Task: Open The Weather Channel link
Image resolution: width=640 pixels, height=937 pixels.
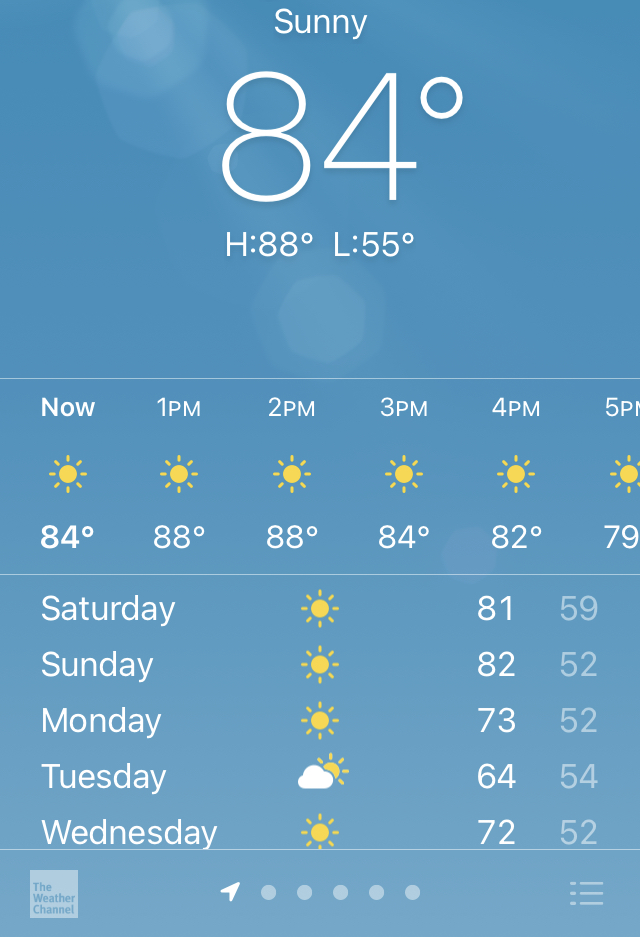Action: point(54,893)
